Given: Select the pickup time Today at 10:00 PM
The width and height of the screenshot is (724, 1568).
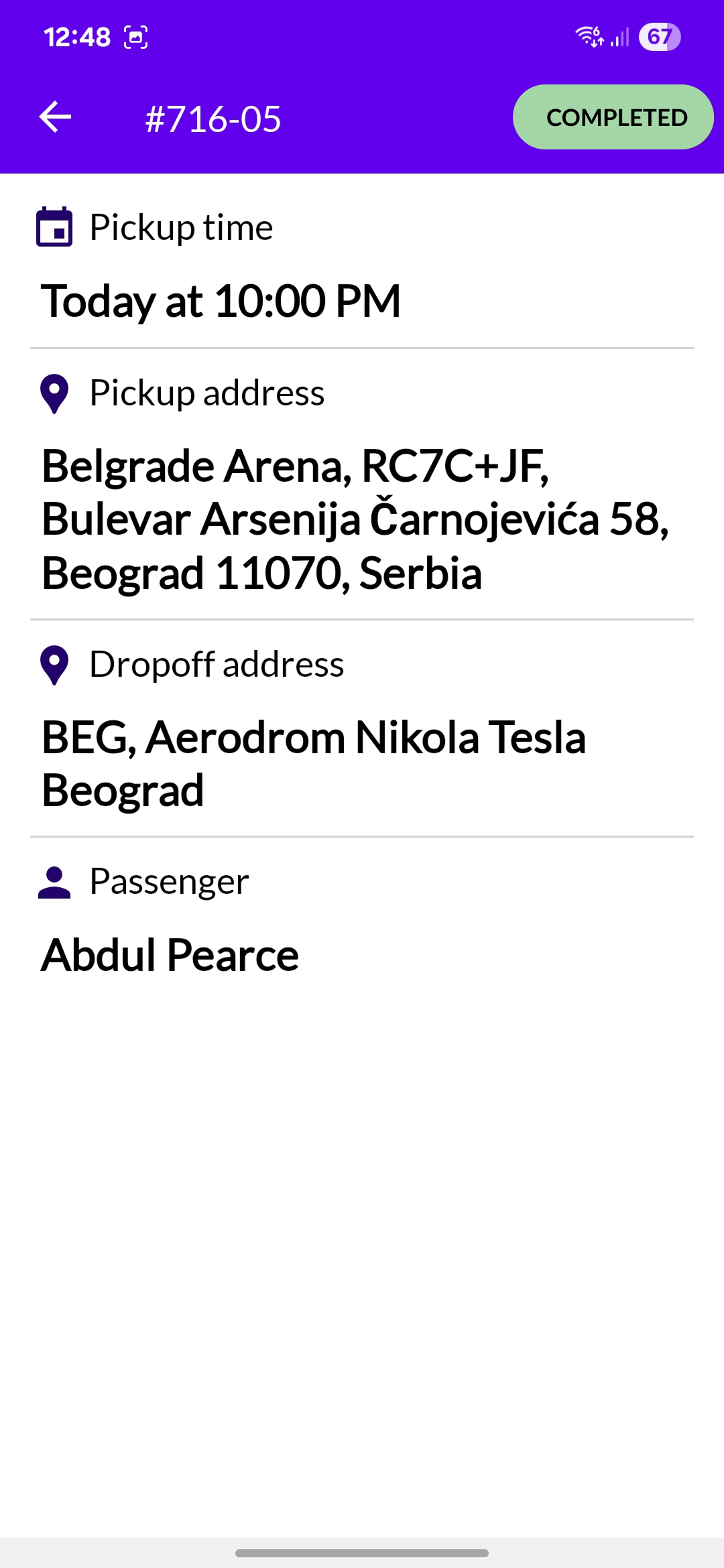Looking at the screenshot, I should coord(220,301).
